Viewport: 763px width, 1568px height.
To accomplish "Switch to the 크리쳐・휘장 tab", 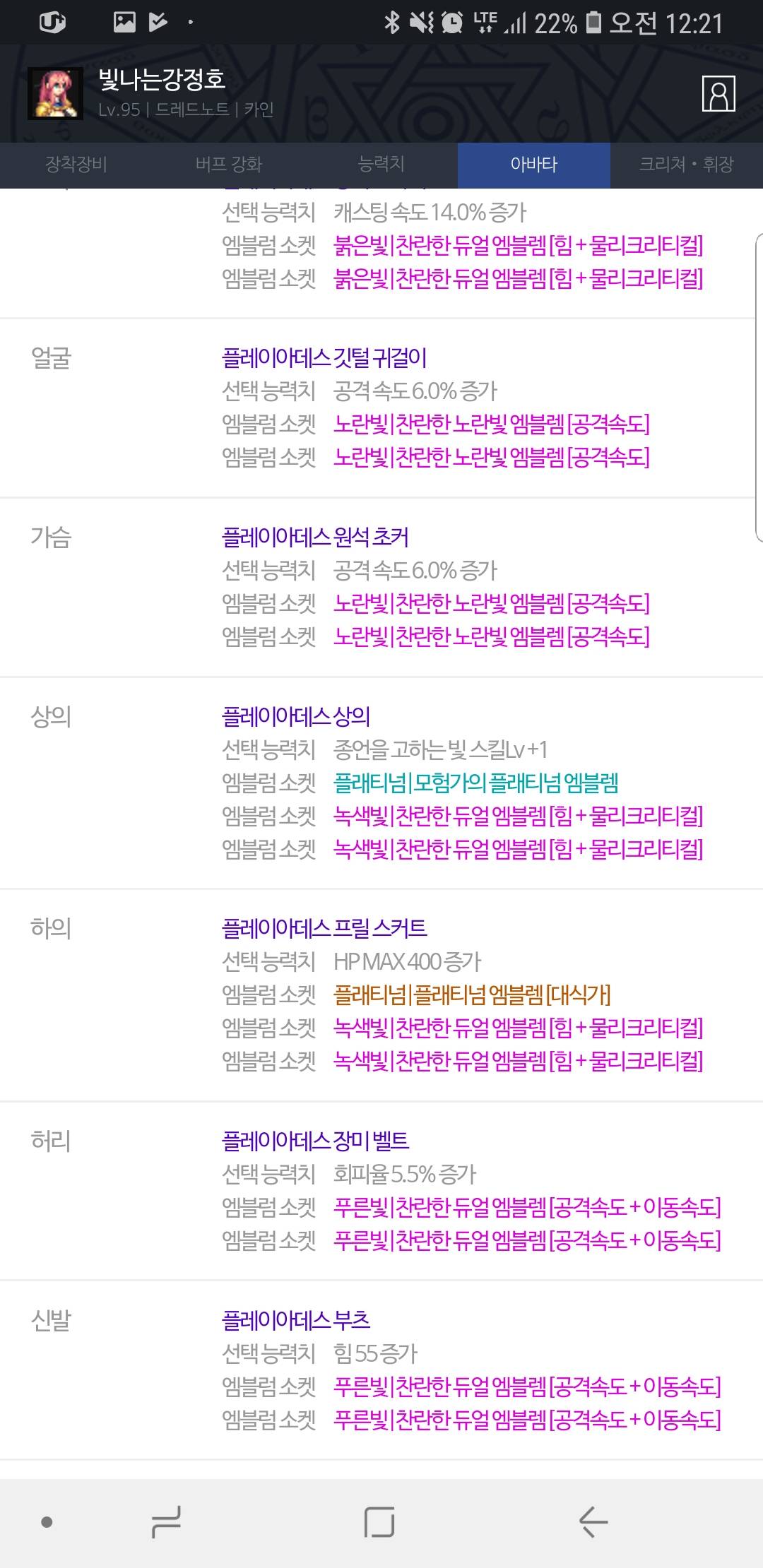I will [x=687, y=165].
